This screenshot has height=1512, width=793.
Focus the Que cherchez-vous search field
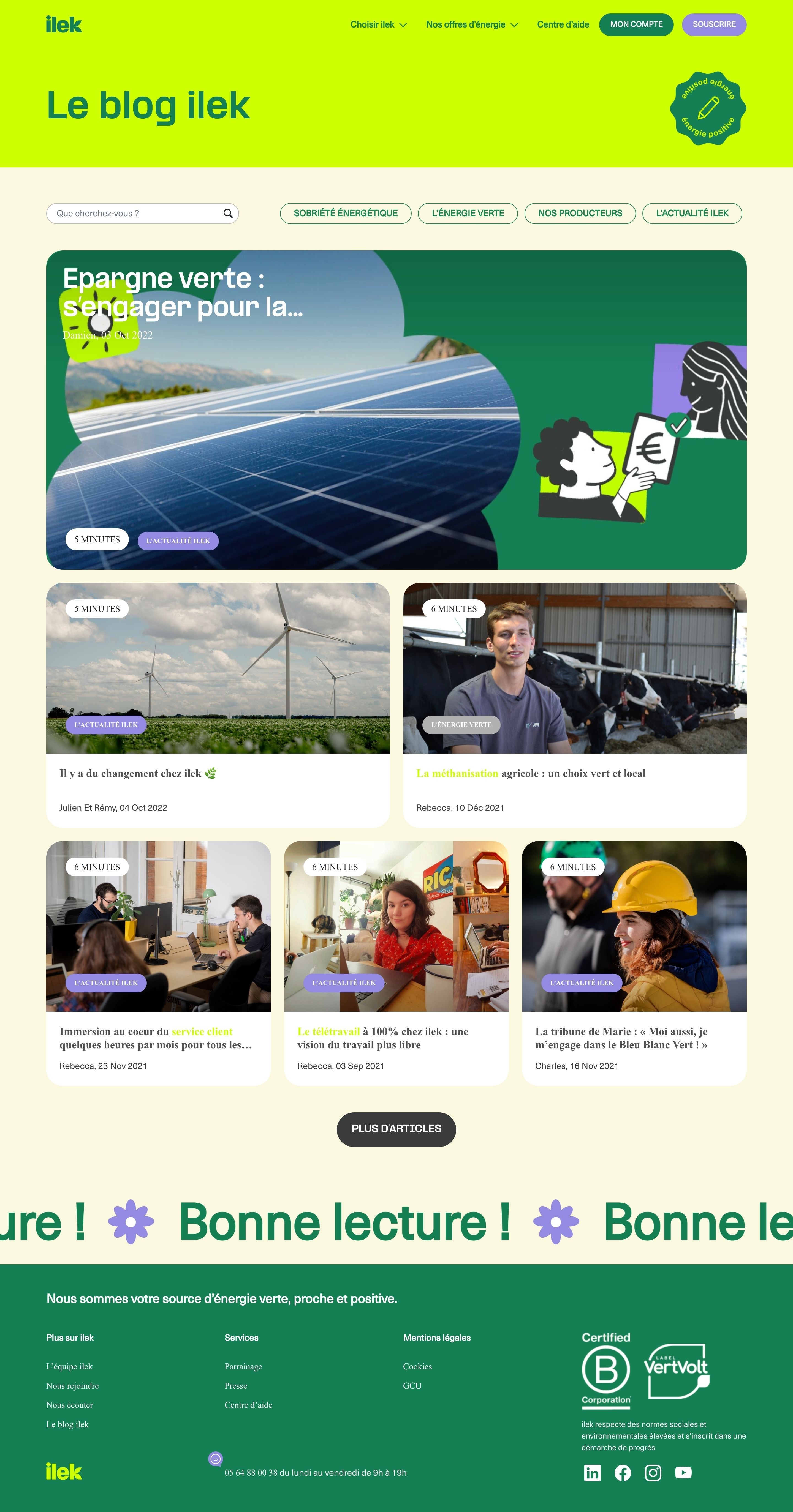click(135, 214)
